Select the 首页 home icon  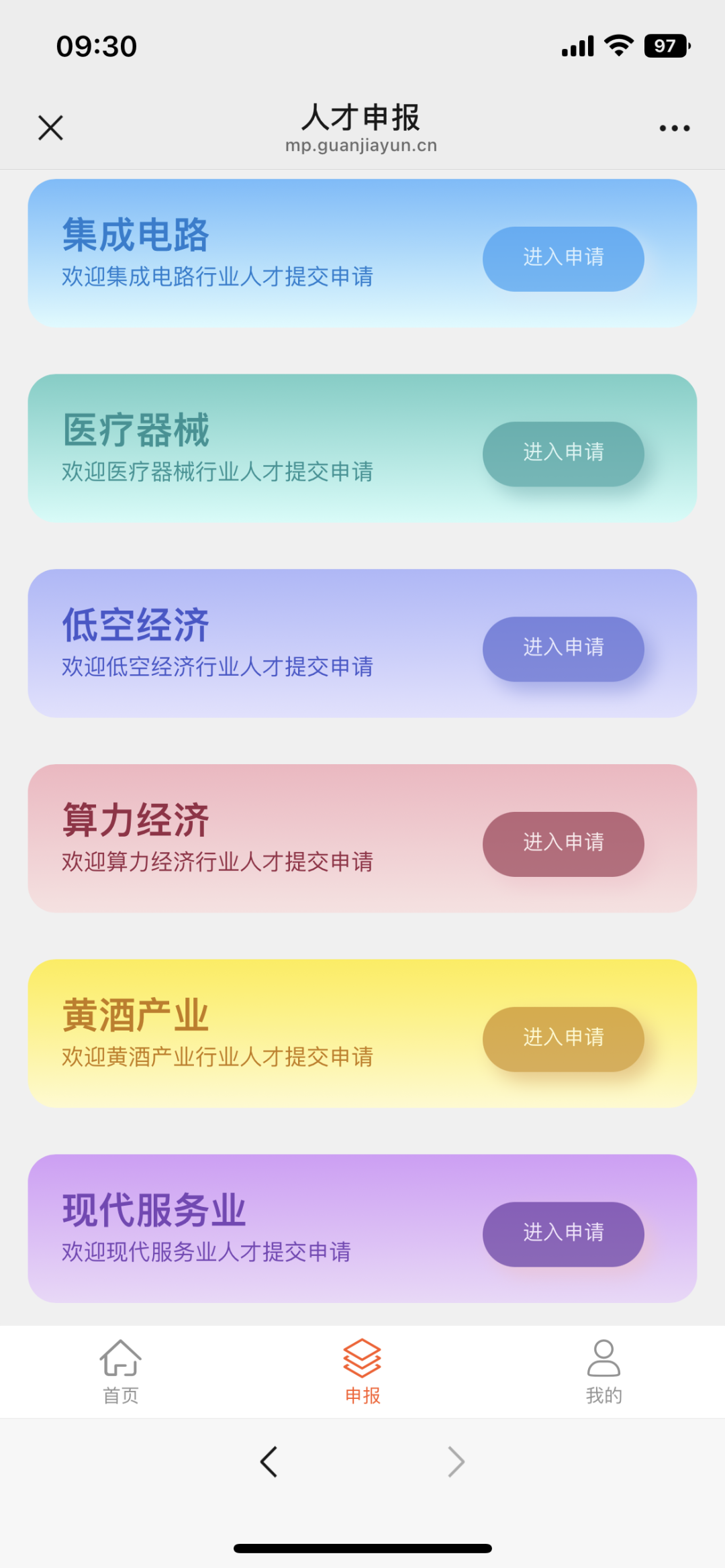(119, 1355)
